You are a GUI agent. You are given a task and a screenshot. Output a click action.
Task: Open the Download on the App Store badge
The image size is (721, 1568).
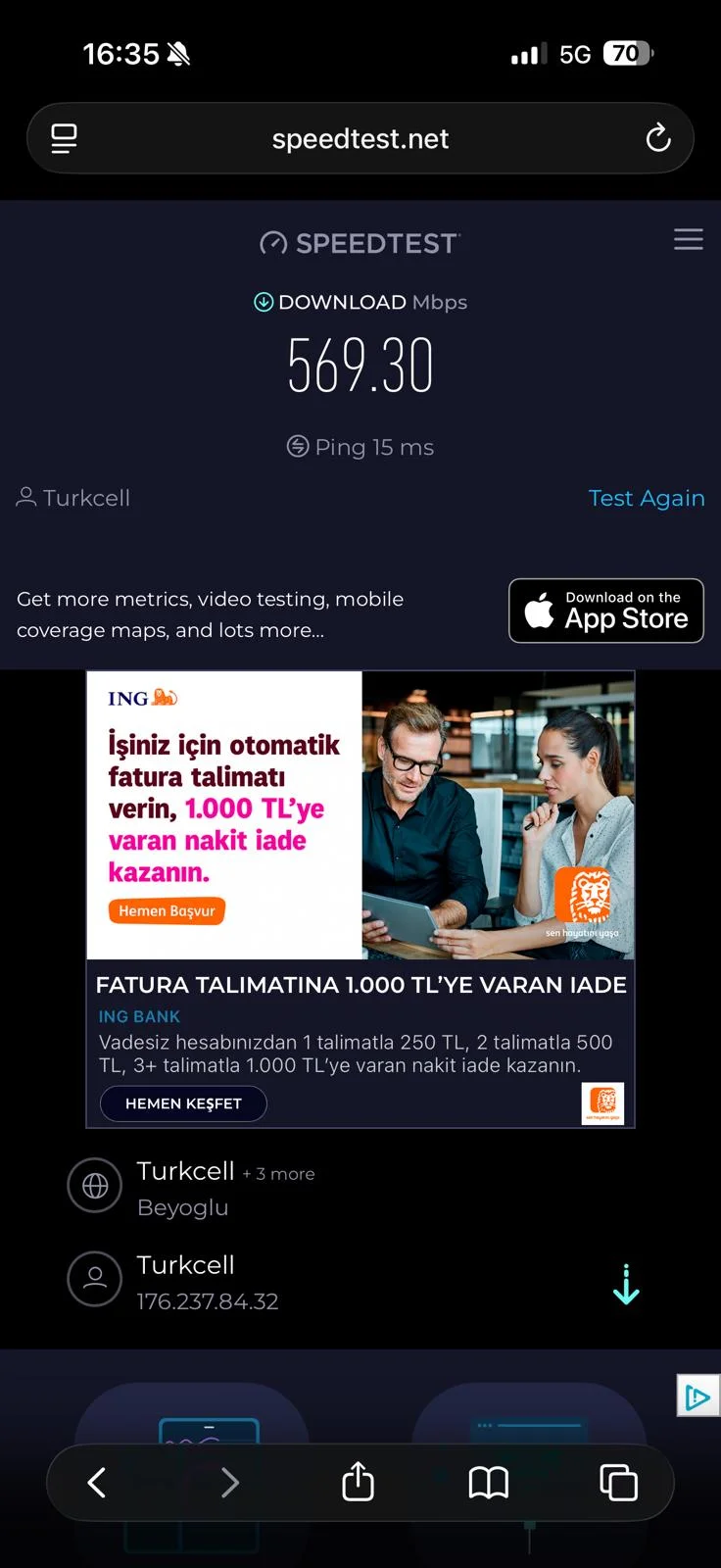605,611
